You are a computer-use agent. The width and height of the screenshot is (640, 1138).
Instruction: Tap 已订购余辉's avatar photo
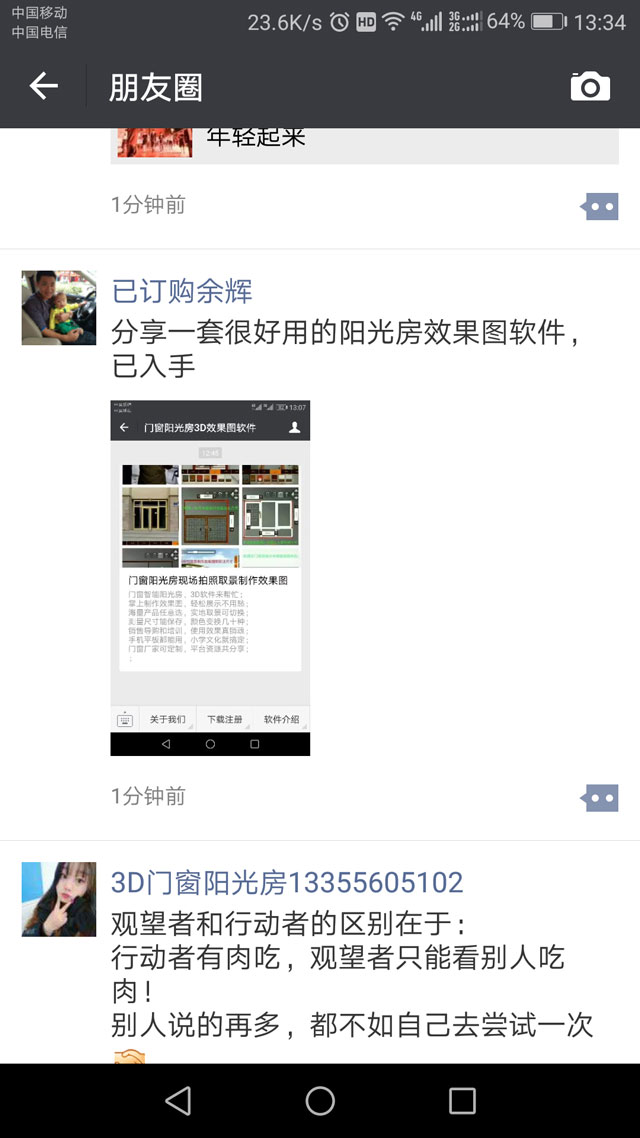(59, 307)
